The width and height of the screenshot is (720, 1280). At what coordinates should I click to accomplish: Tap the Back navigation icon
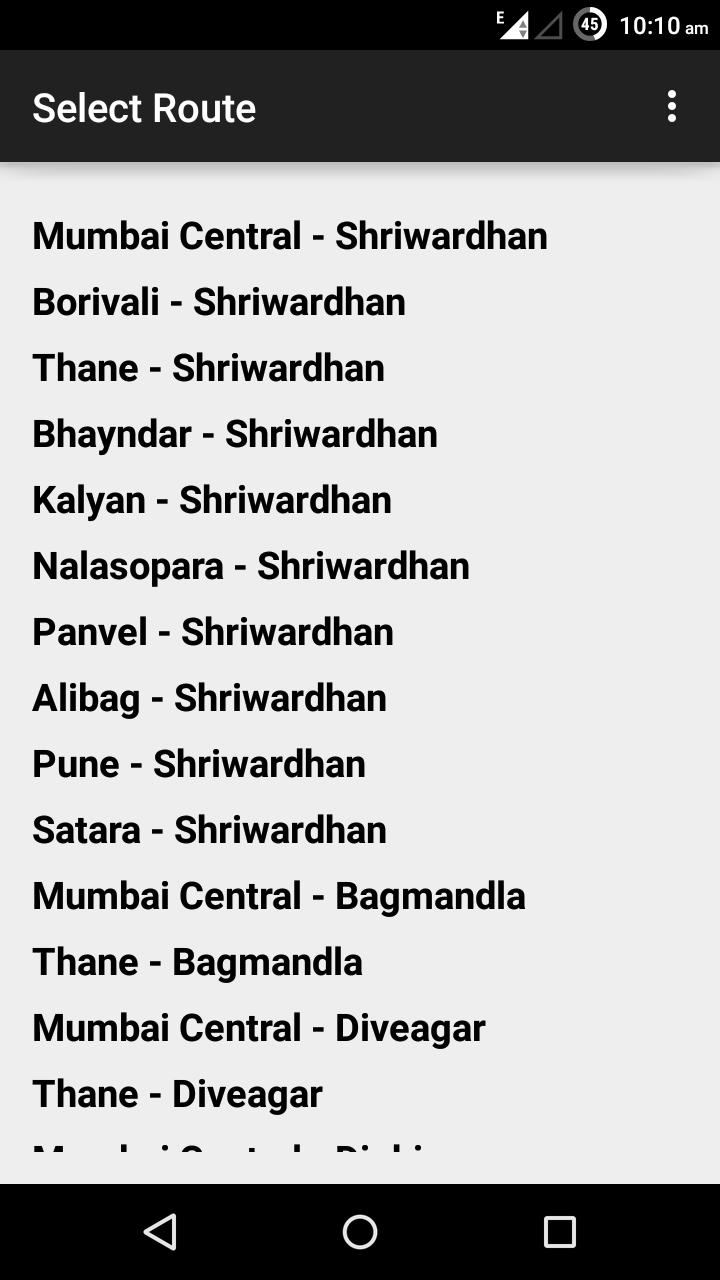[x=160, y=1232]
